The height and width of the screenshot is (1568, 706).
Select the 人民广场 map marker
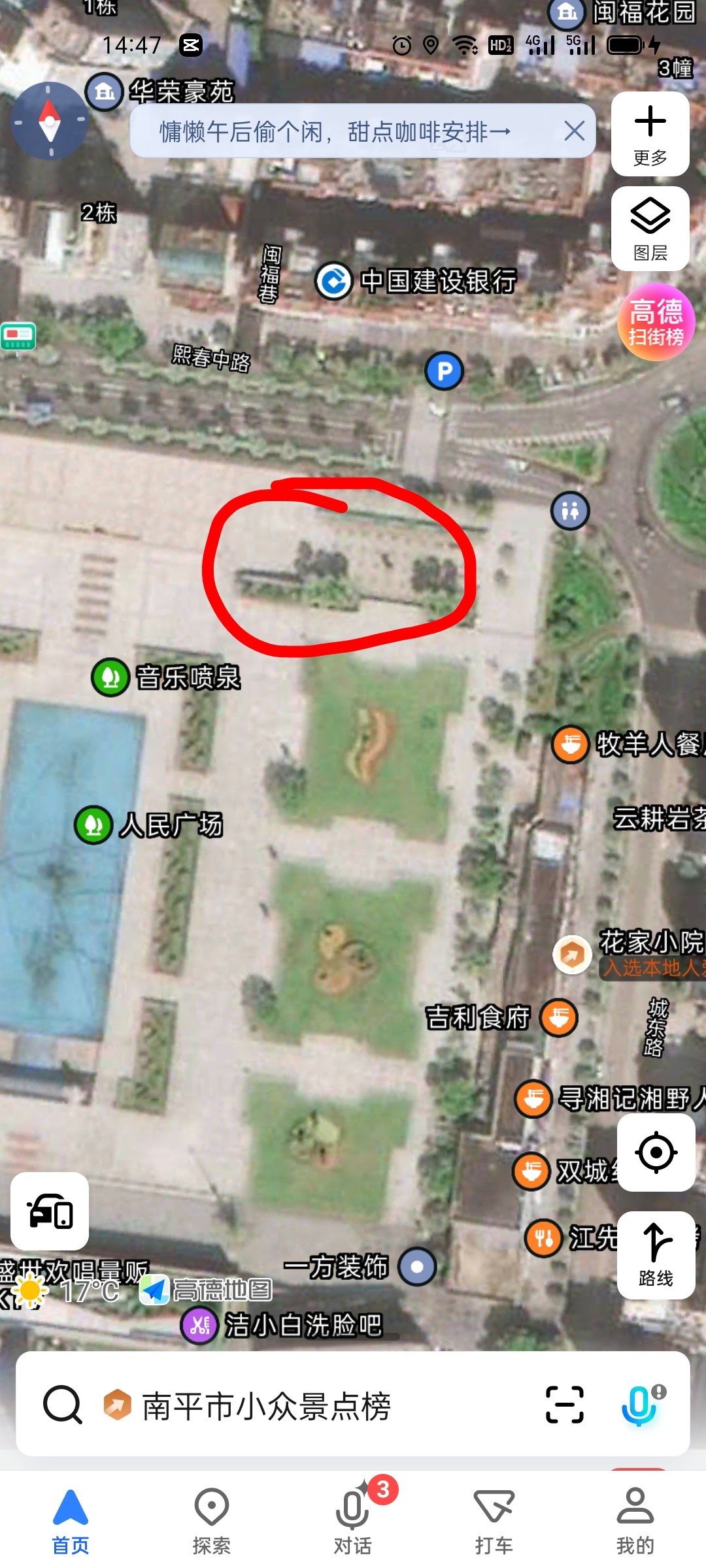(x=93, y=825)
